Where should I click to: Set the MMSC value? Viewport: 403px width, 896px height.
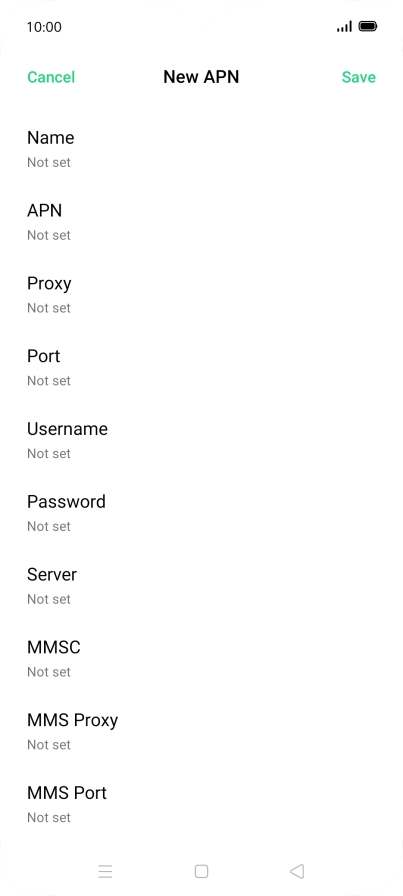pyautogui.click(x=201, y=658)
